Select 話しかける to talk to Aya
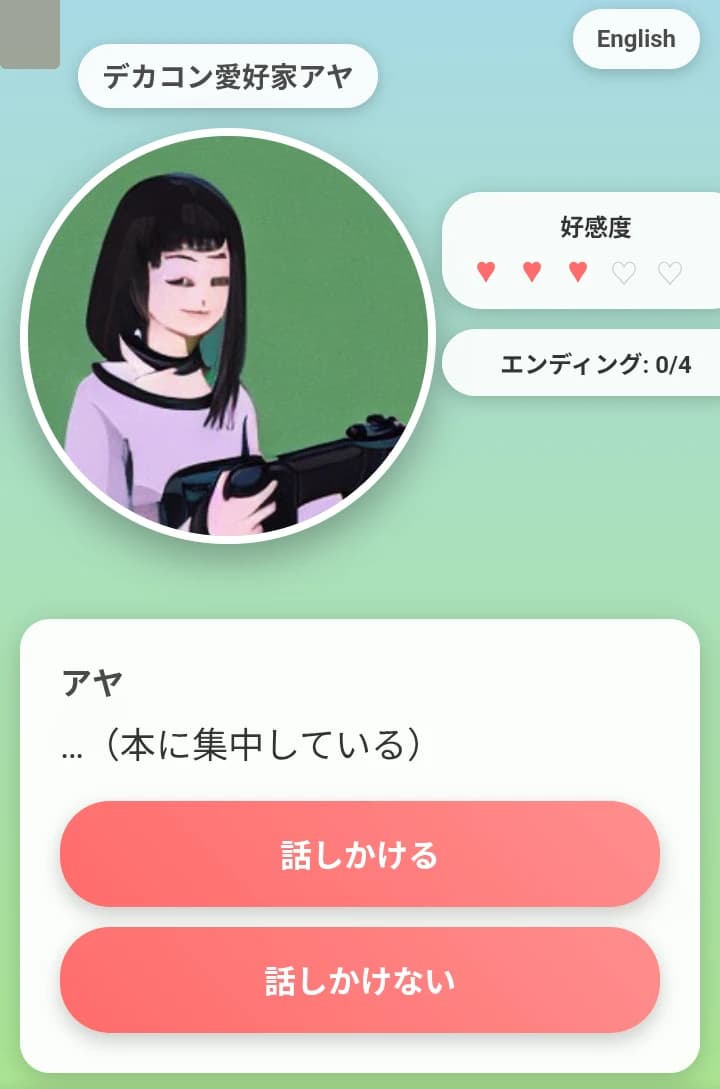Viewport: 720px width, 1089px height. (360, 855)
